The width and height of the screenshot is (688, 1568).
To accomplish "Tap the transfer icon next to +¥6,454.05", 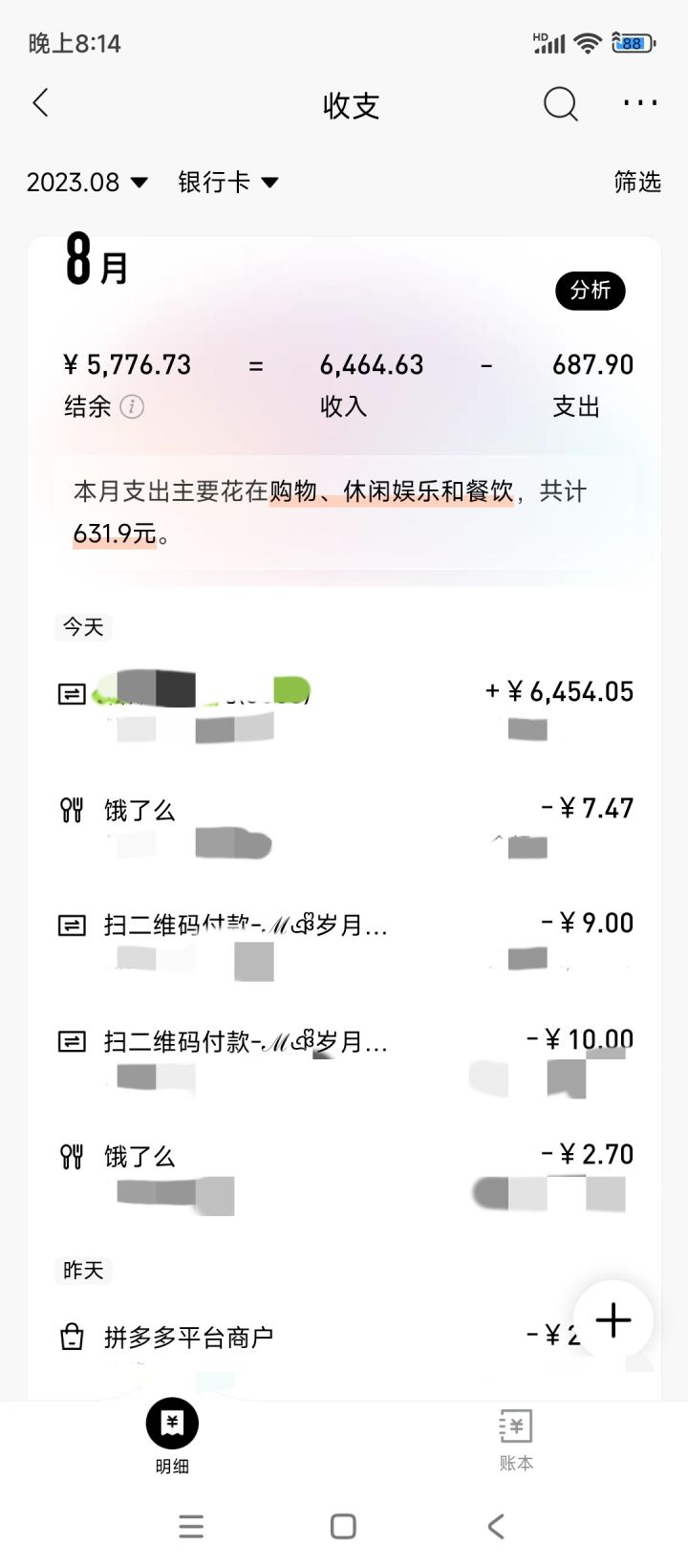I will tap(73, 691).
